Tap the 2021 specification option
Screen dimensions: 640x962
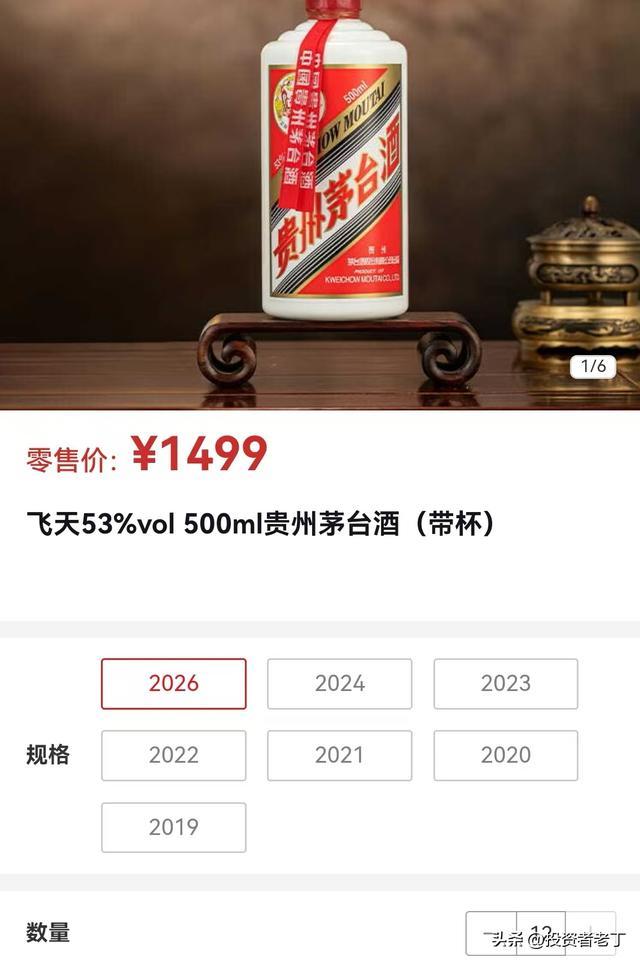pyautogui.click(x=339, y=756)
